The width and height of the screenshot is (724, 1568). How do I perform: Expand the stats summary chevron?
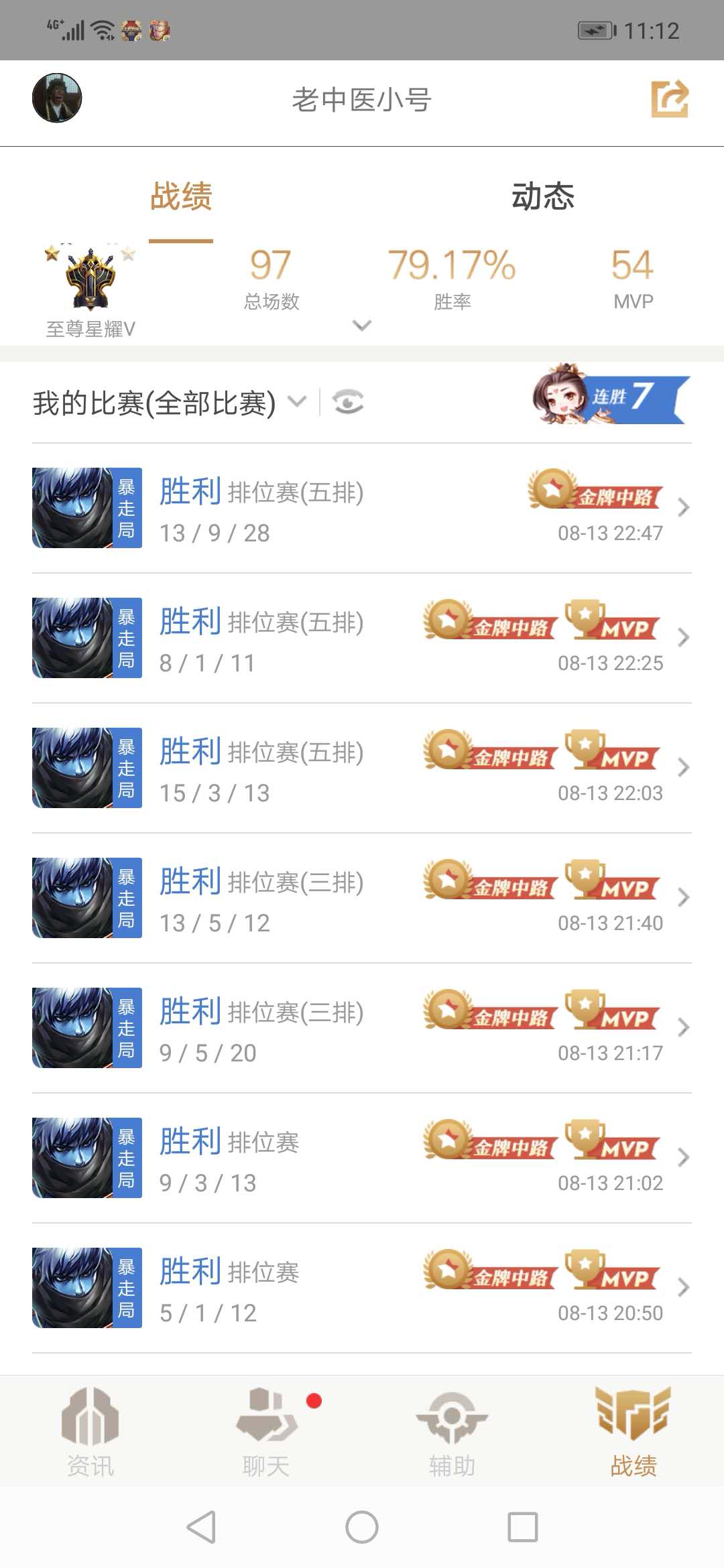[362, 326]
